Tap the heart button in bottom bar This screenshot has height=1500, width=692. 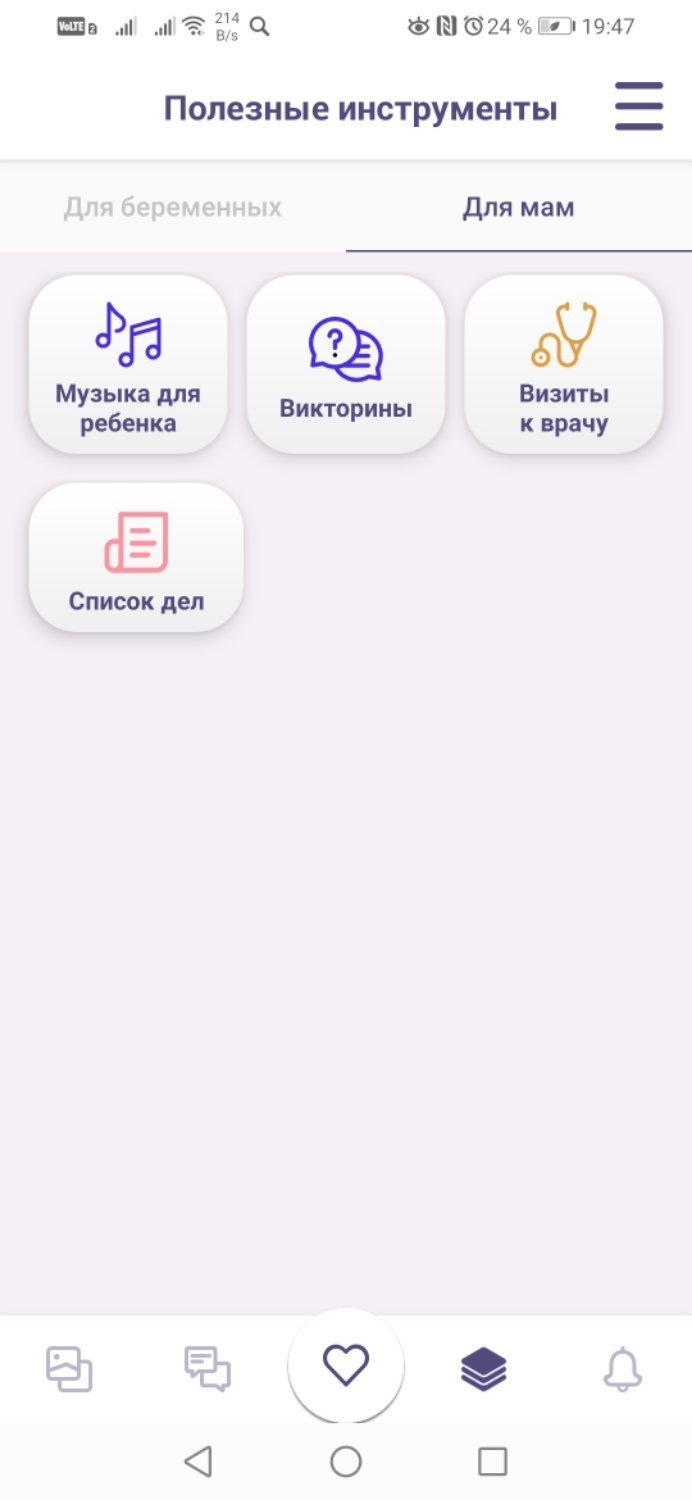346,1366
